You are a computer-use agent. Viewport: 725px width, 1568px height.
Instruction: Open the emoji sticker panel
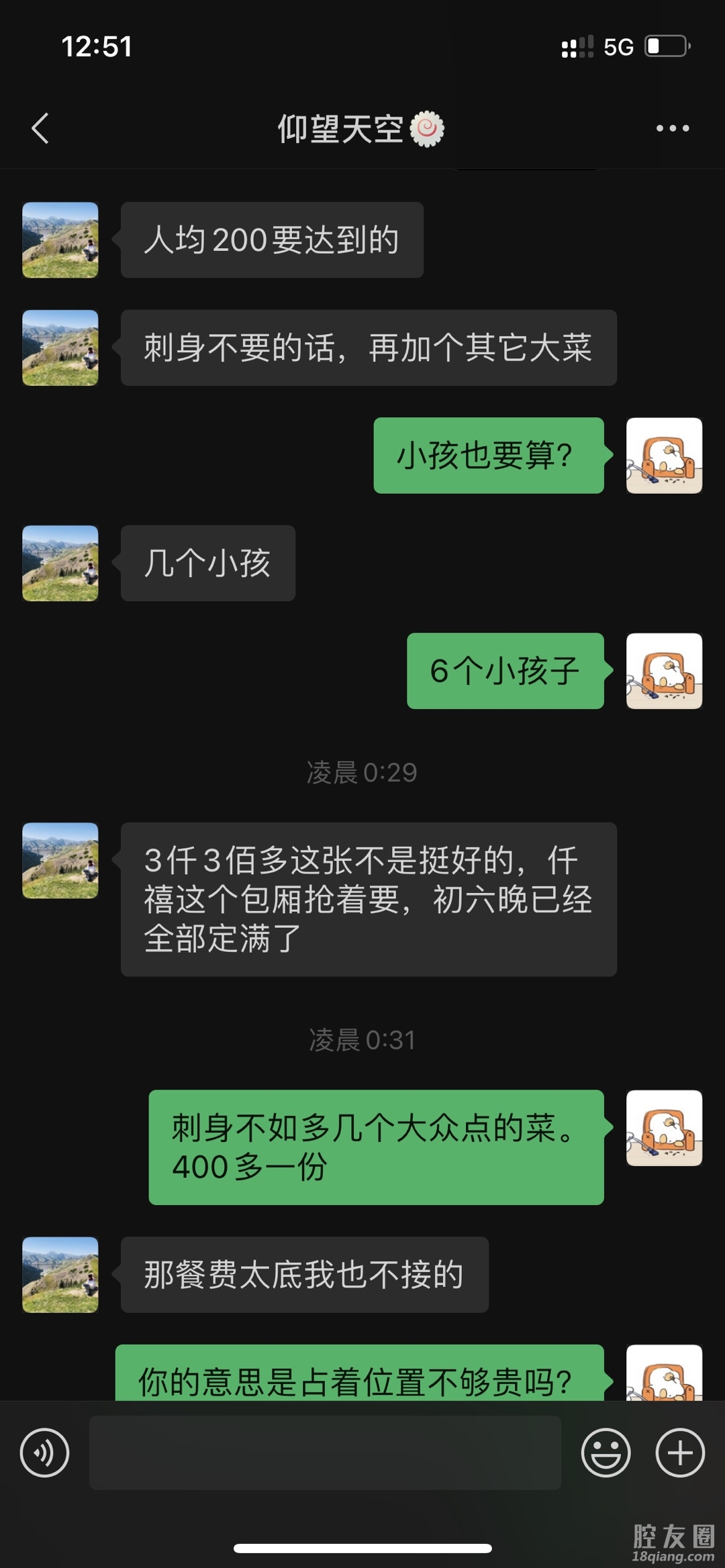(x=606, y=1453)
